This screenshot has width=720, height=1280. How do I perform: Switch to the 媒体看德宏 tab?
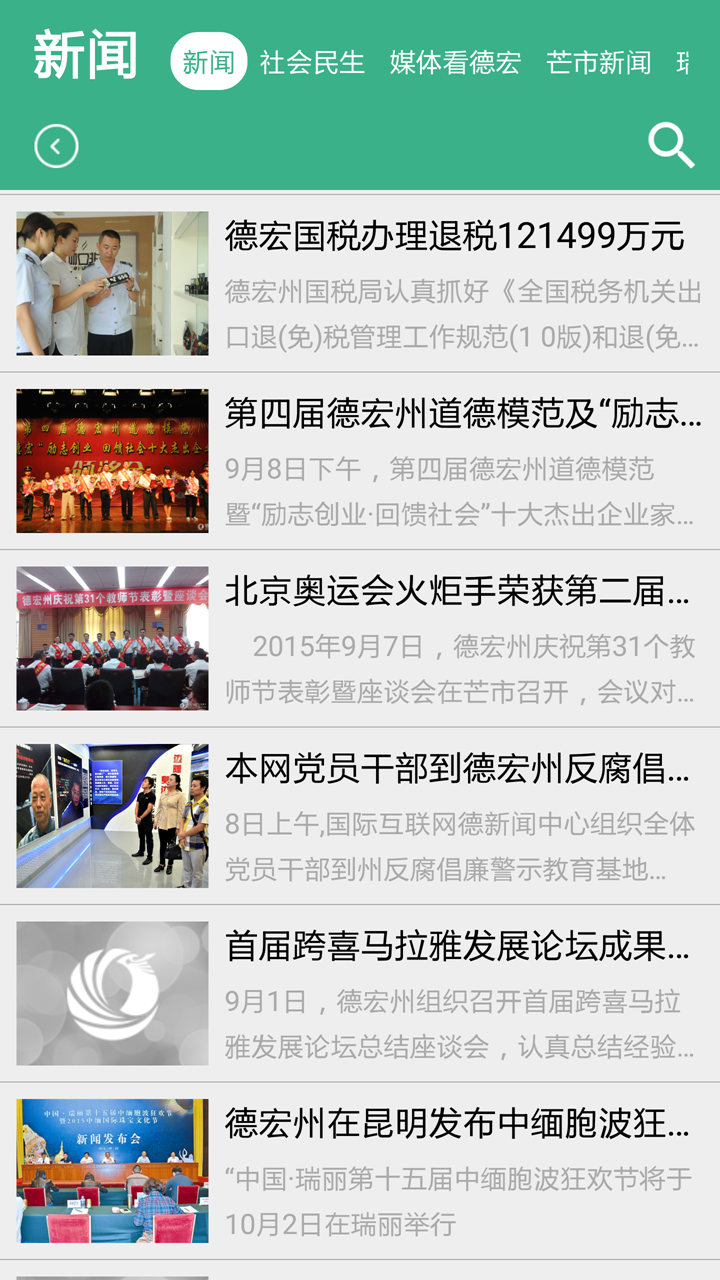tap(455, 62)
